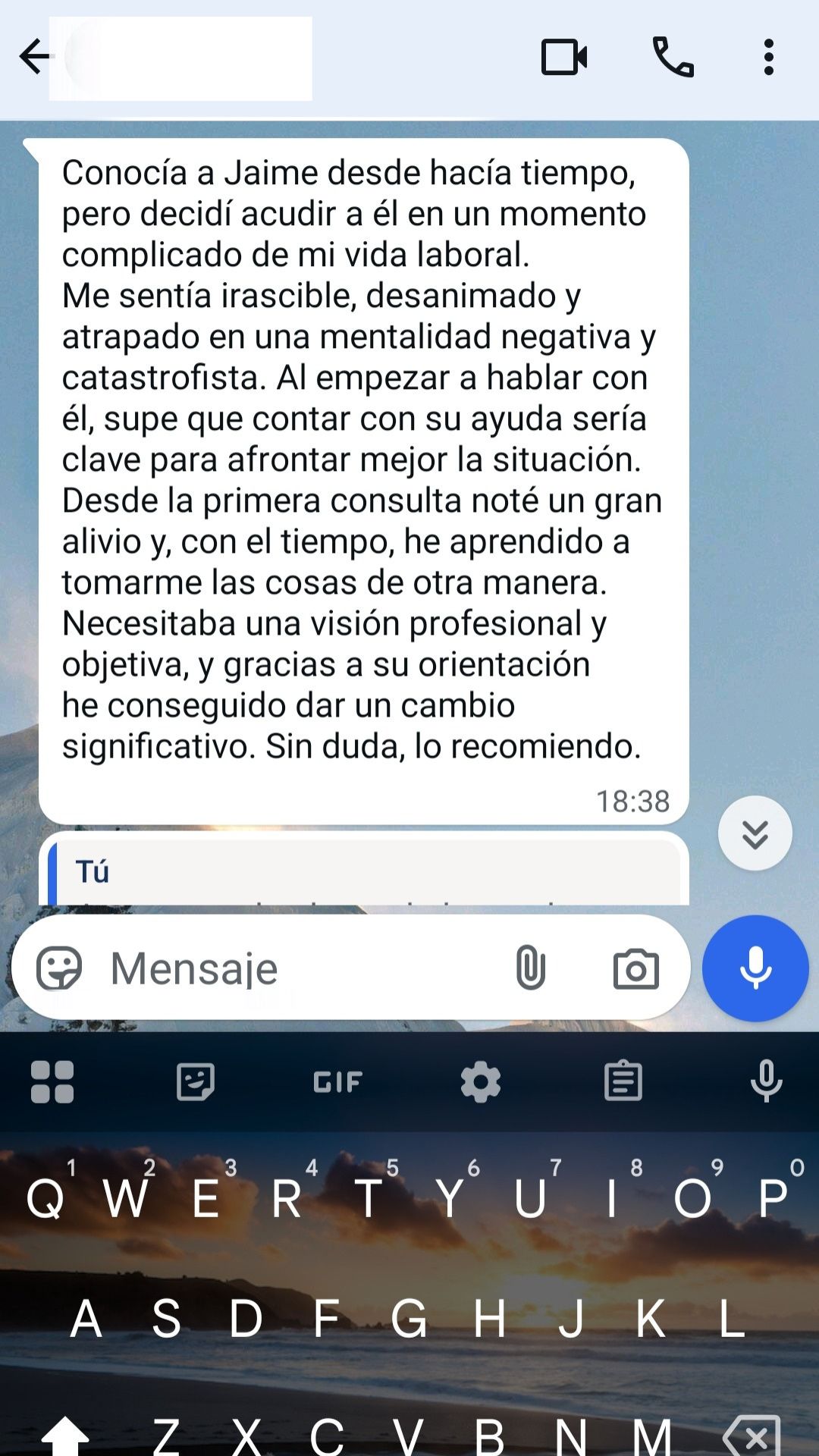Open the keyboard sticker panel
Image resolution: width=819 pixels, height=1456 pixels.
point(196,1081)
